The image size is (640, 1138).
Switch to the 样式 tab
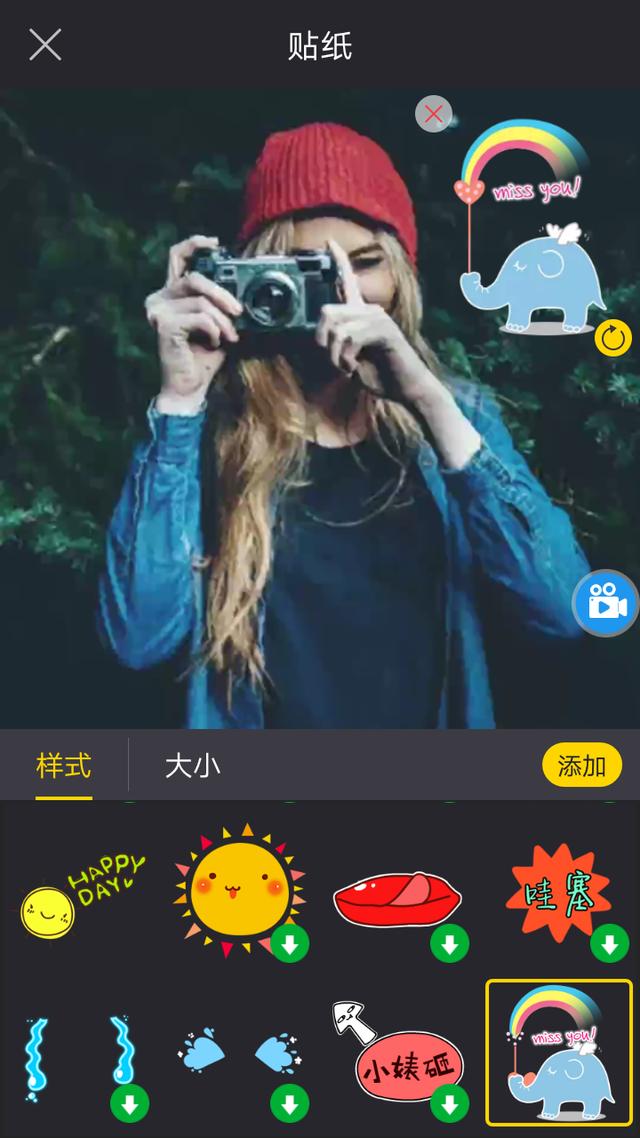coord(64,767)
